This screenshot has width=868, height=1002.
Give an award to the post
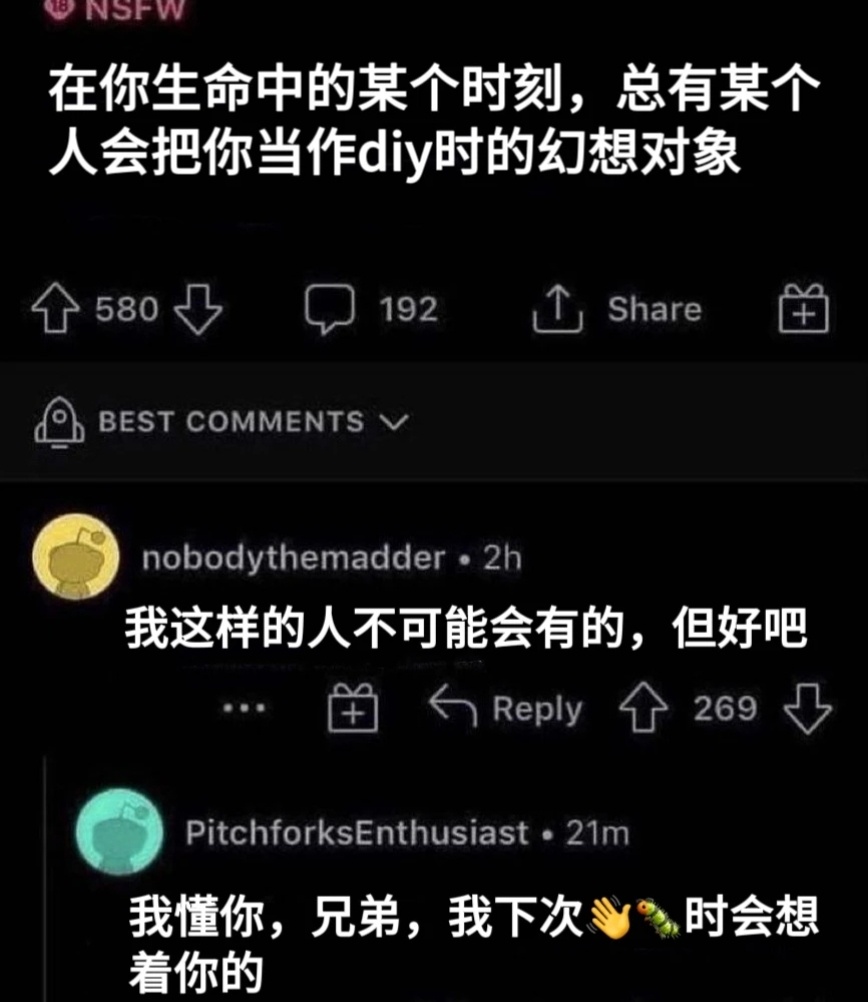click(x=803, y=308)
